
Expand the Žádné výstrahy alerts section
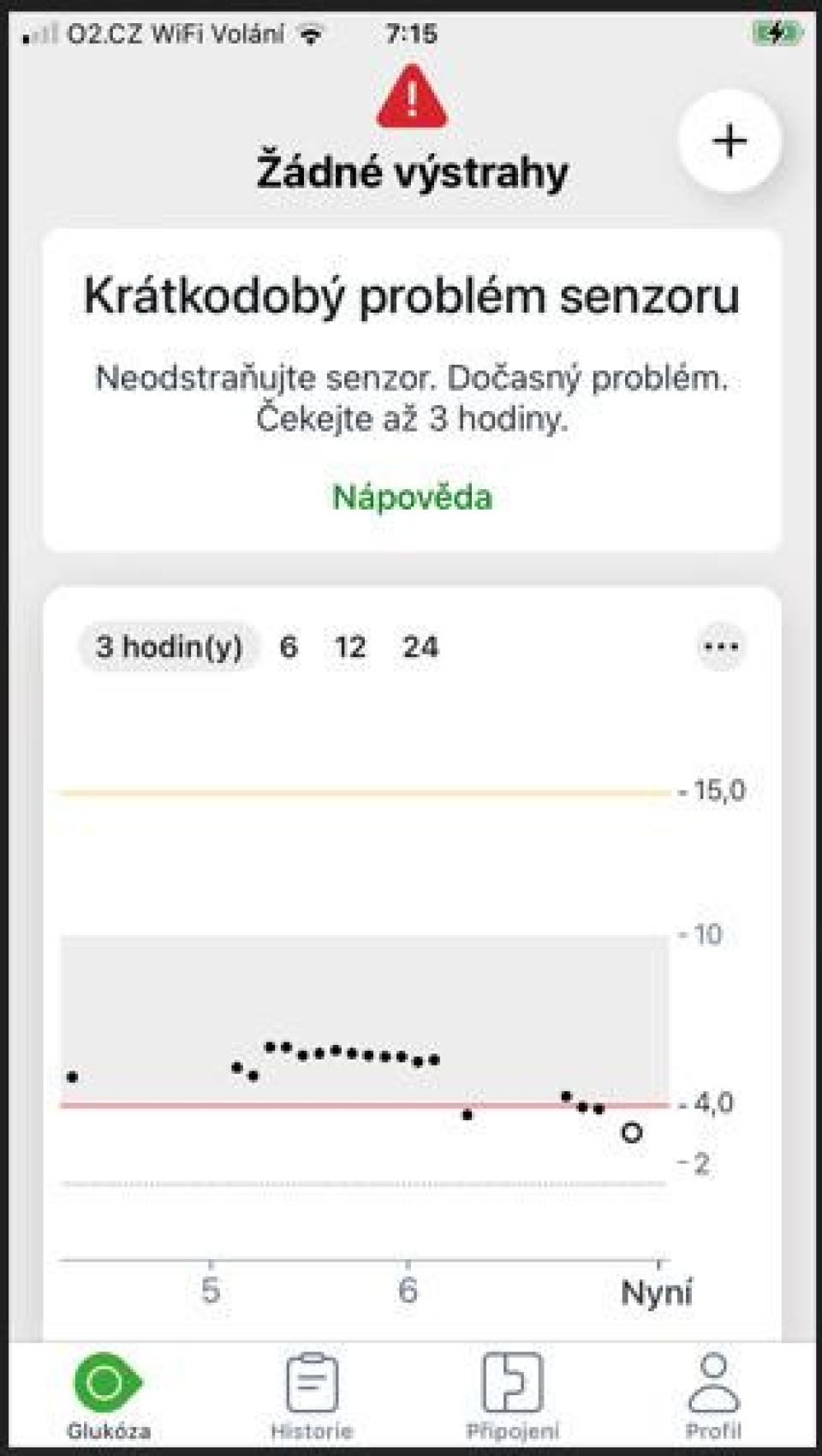point(412,170)
